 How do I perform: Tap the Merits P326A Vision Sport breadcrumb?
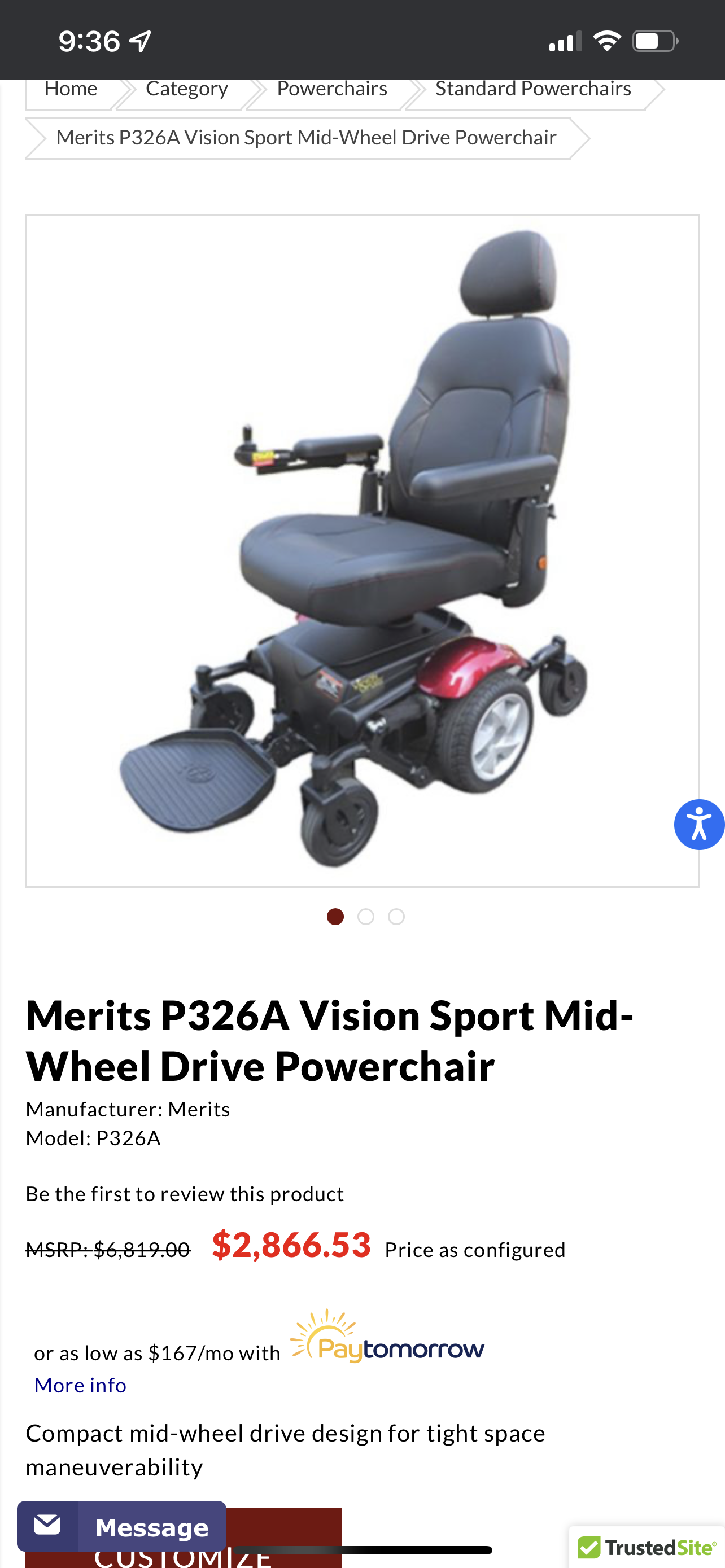[306, 138]
